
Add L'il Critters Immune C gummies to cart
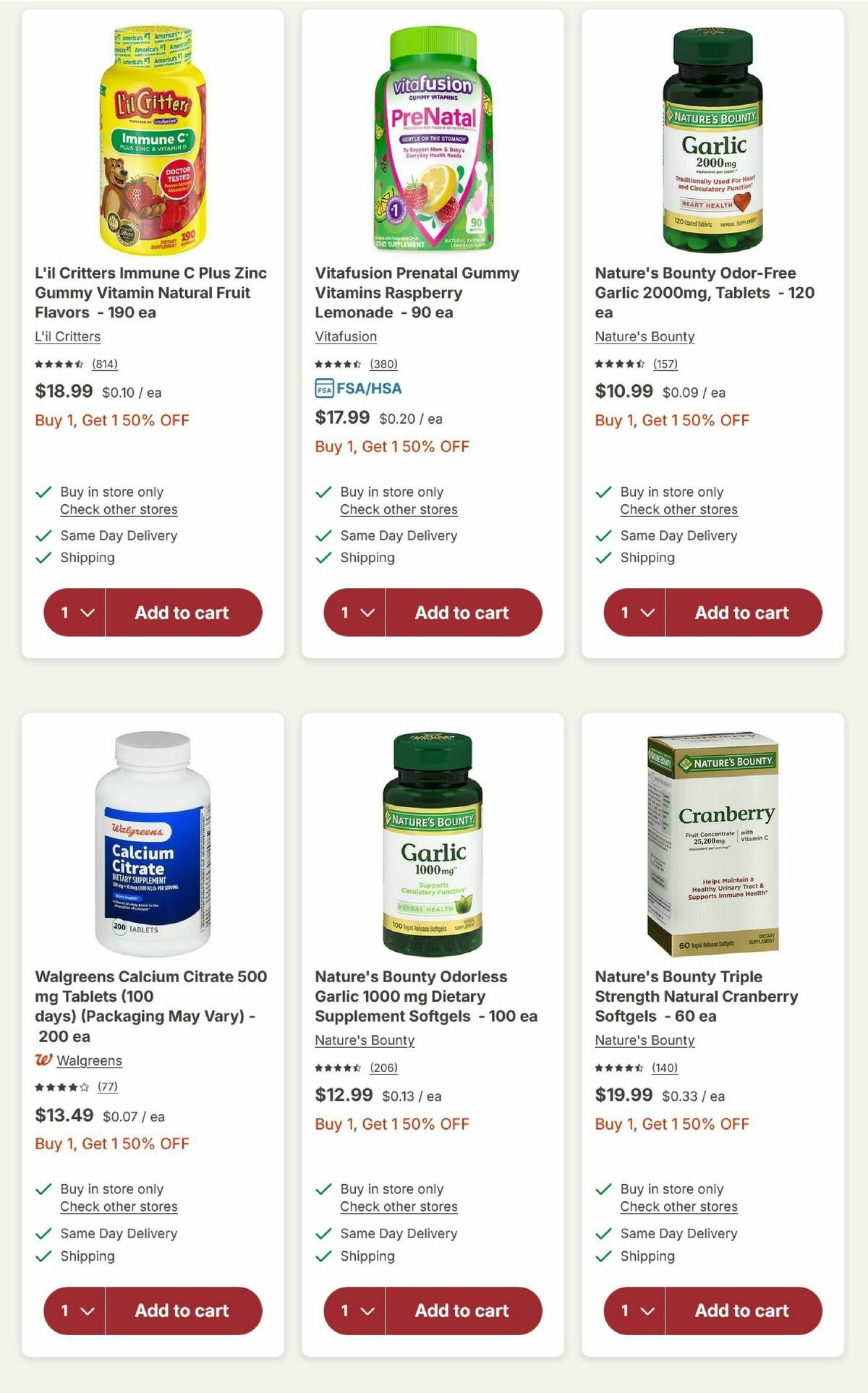[x=182, y=613]
